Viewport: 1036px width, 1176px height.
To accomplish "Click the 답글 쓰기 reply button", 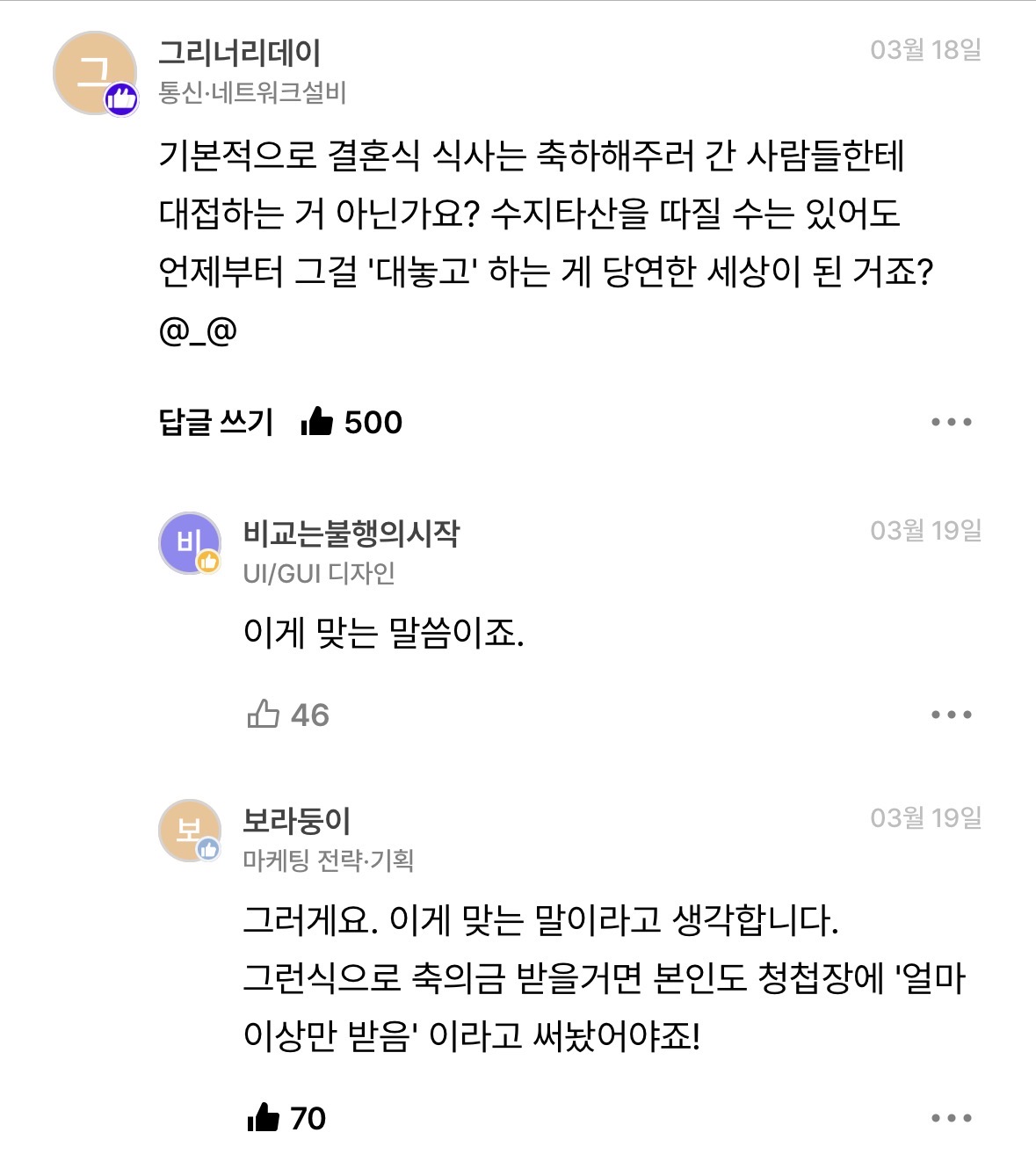I will (x=214, y=424).
